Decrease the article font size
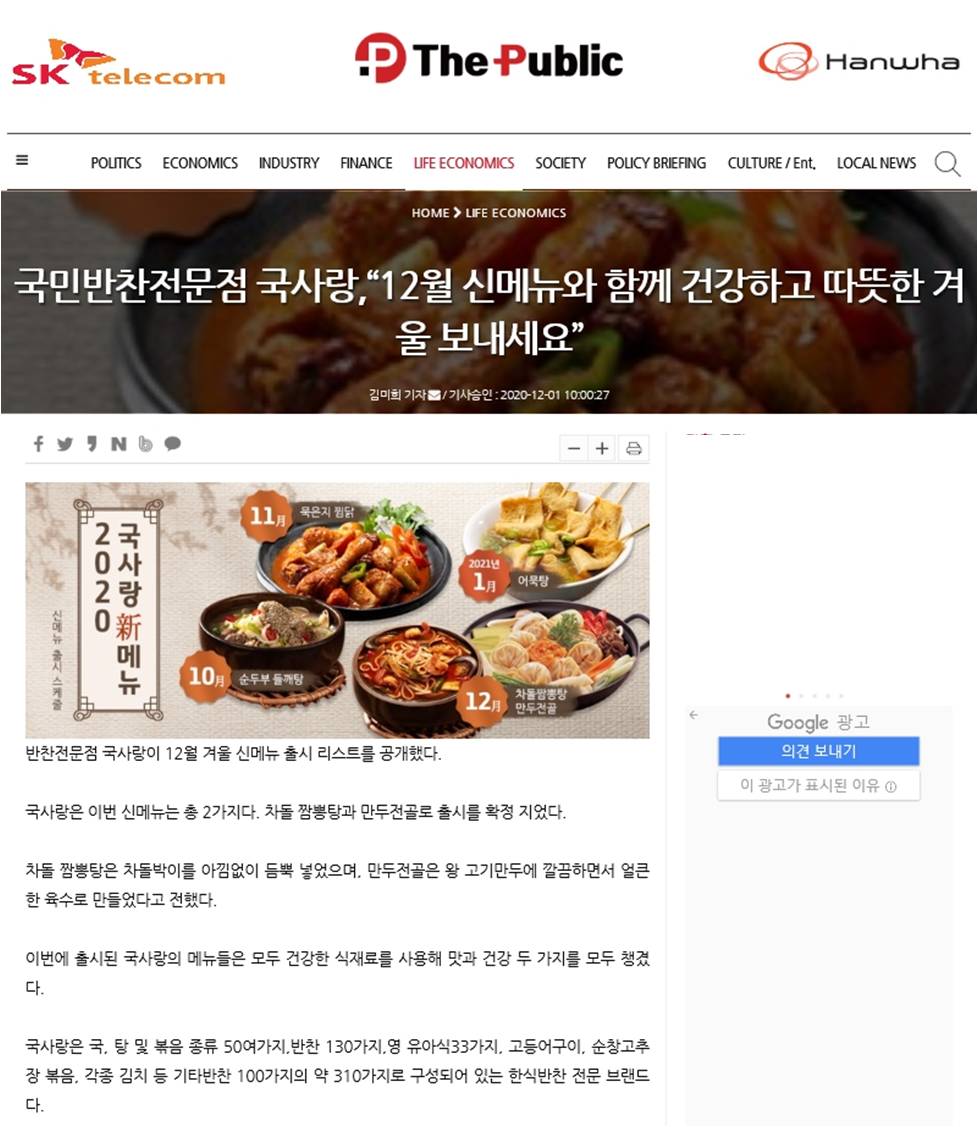The width and height of the screenshot is (978, 1127). (574, 449)
